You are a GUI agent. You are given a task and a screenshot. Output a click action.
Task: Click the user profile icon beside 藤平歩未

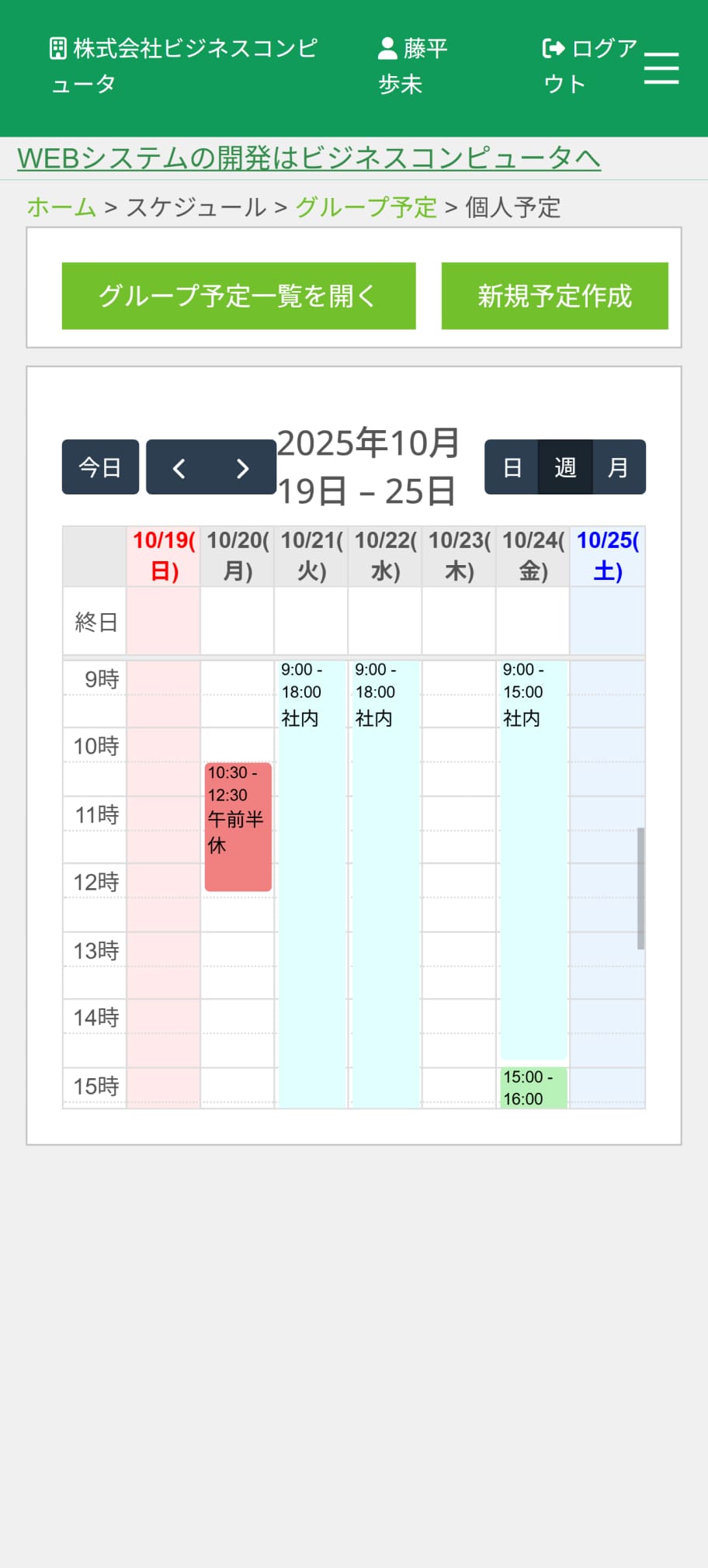tap(387, 48)
